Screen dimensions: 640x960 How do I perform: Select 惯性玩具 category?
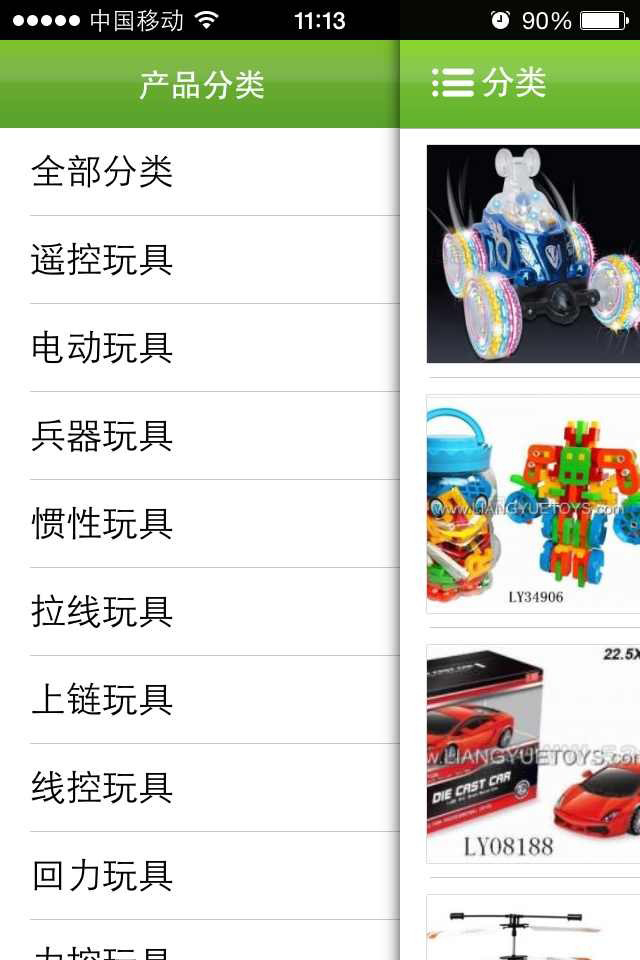pos(102,524)
